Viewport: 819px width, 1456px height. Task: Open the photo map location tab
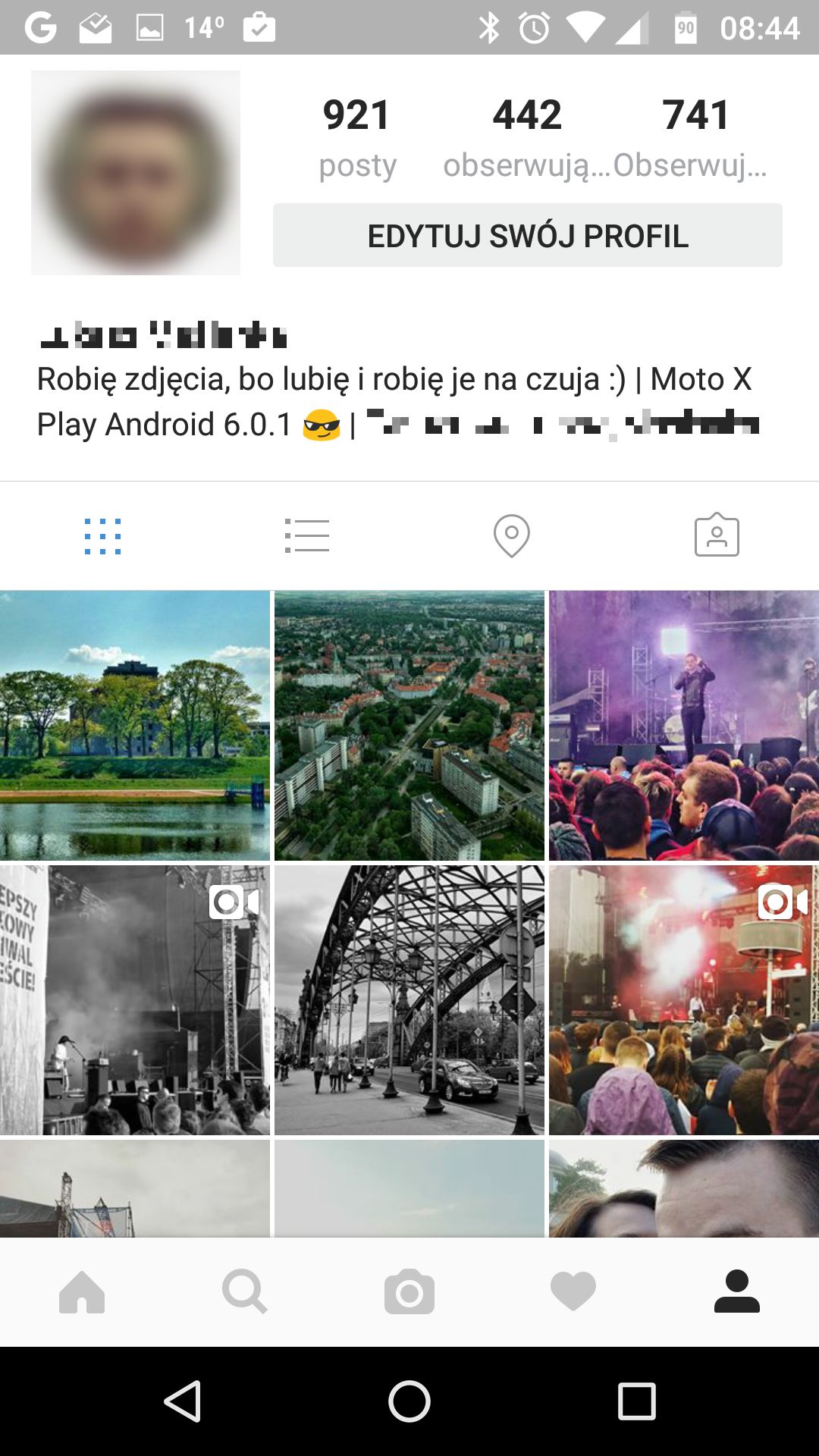(512, 536)
